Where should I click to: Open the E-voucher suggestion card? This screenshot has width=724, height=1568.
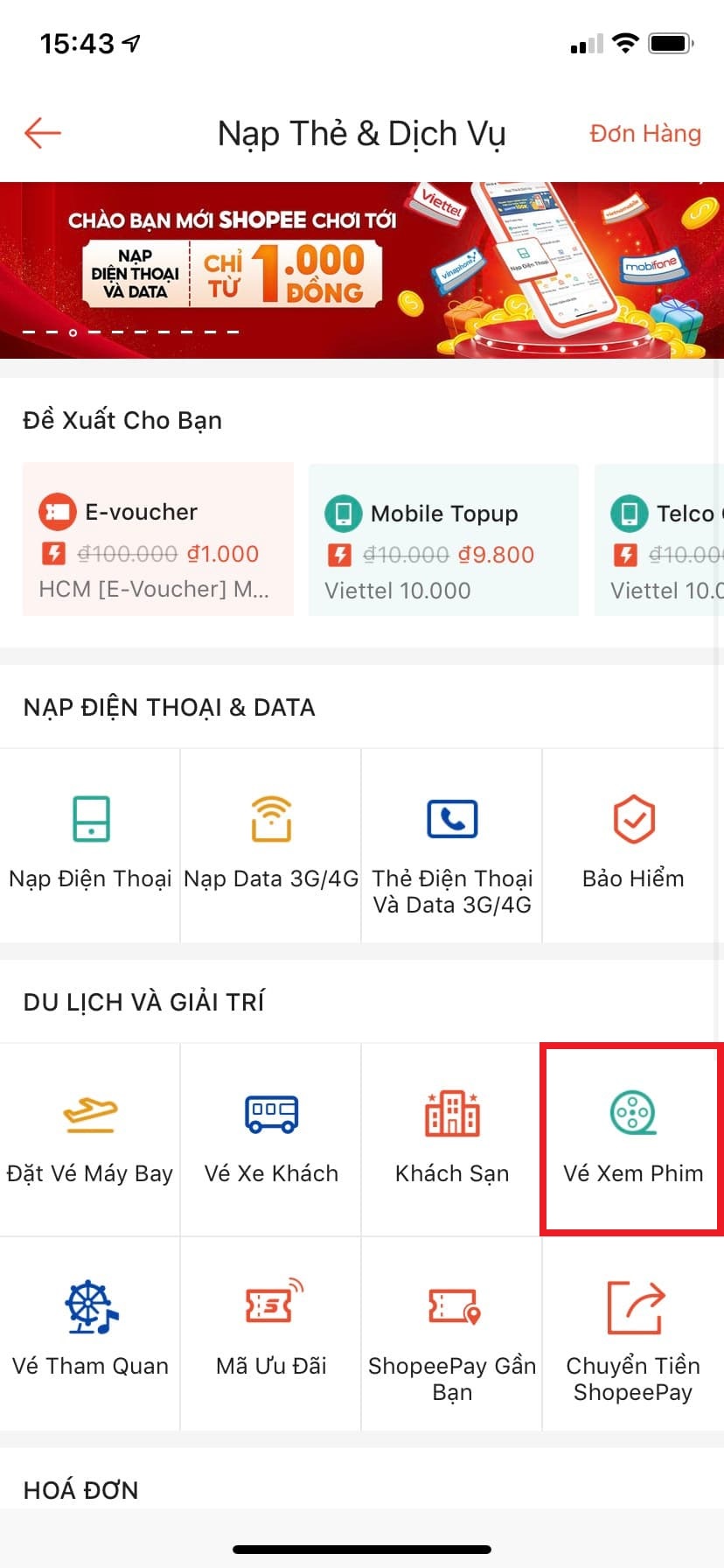(x=157, y=540)
